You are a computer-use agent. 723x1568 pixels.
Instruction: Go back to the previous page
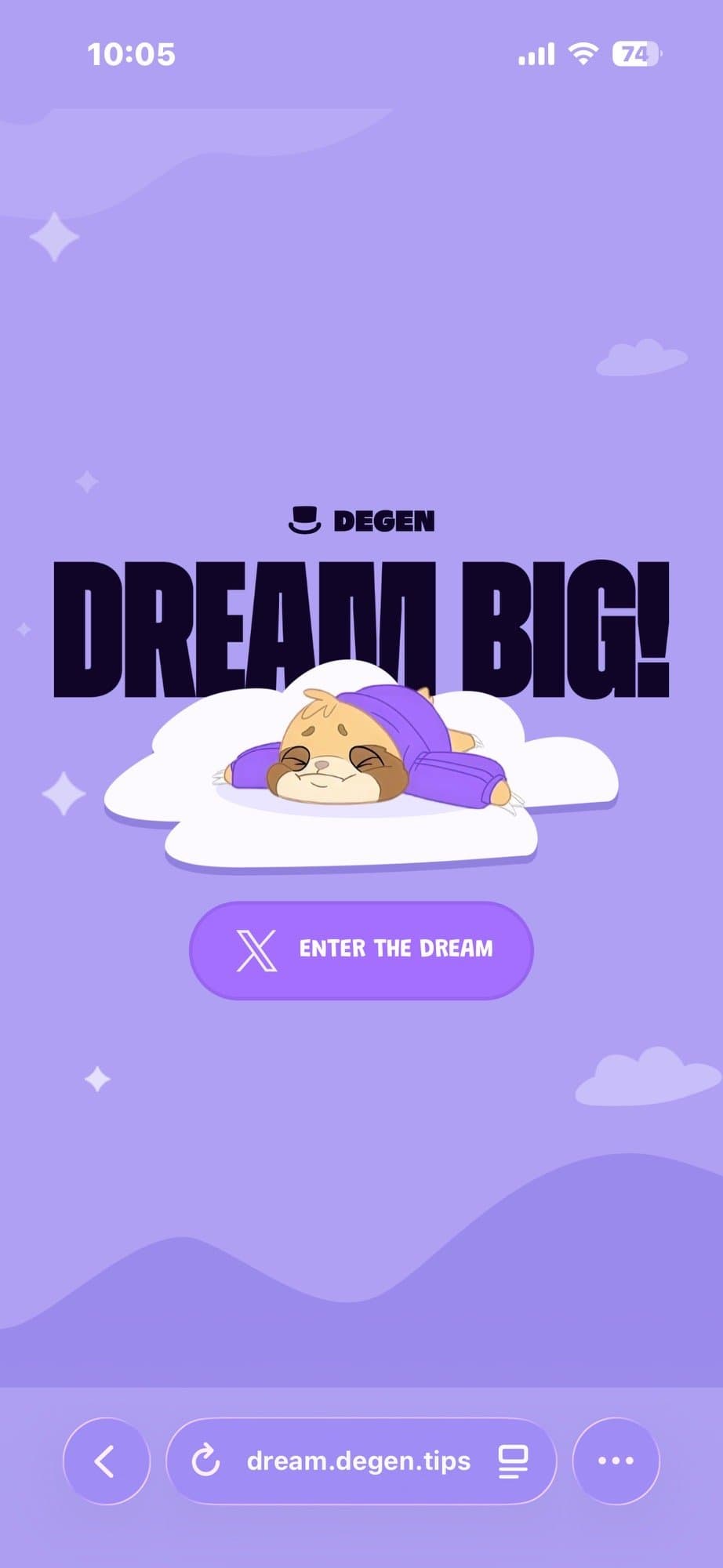point(106,1461)
